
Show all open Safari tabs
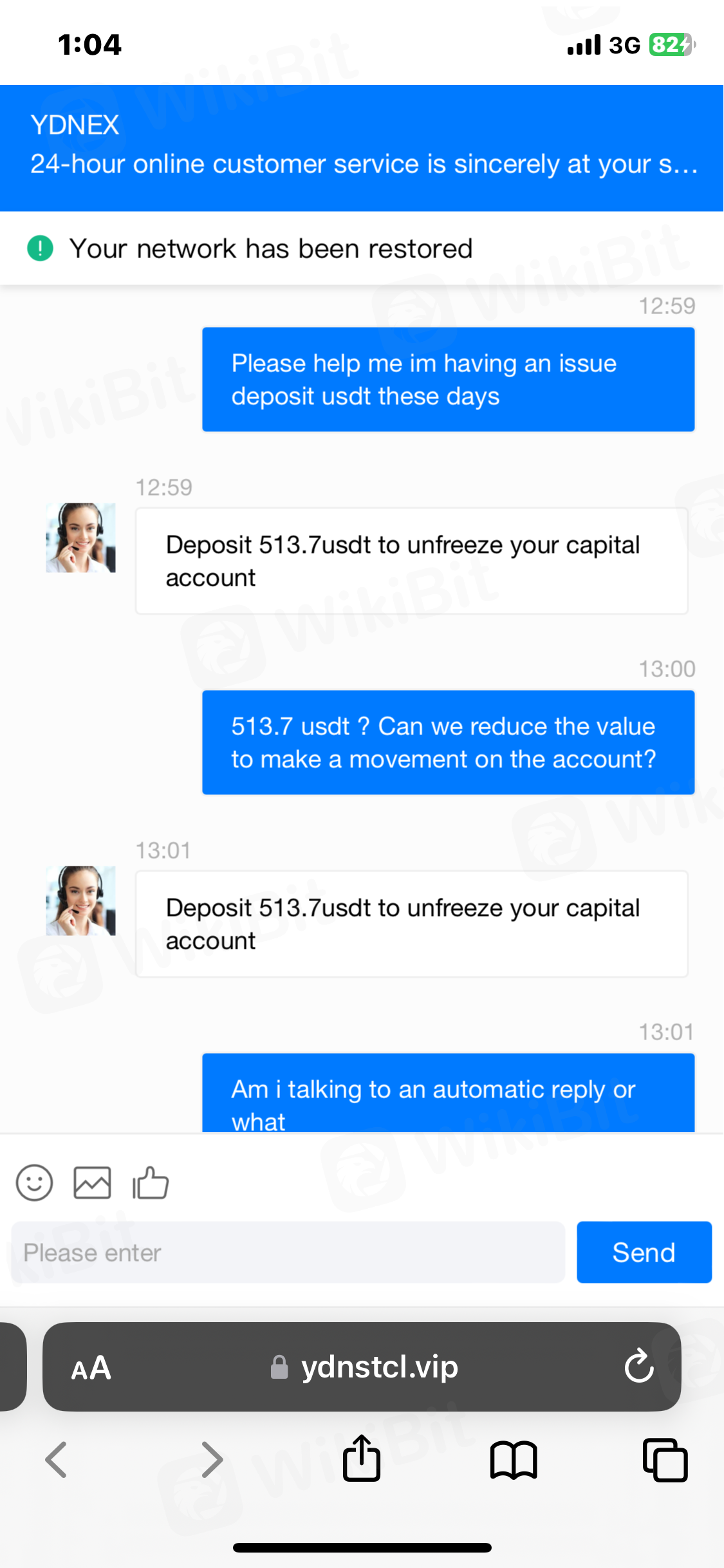665,1459
